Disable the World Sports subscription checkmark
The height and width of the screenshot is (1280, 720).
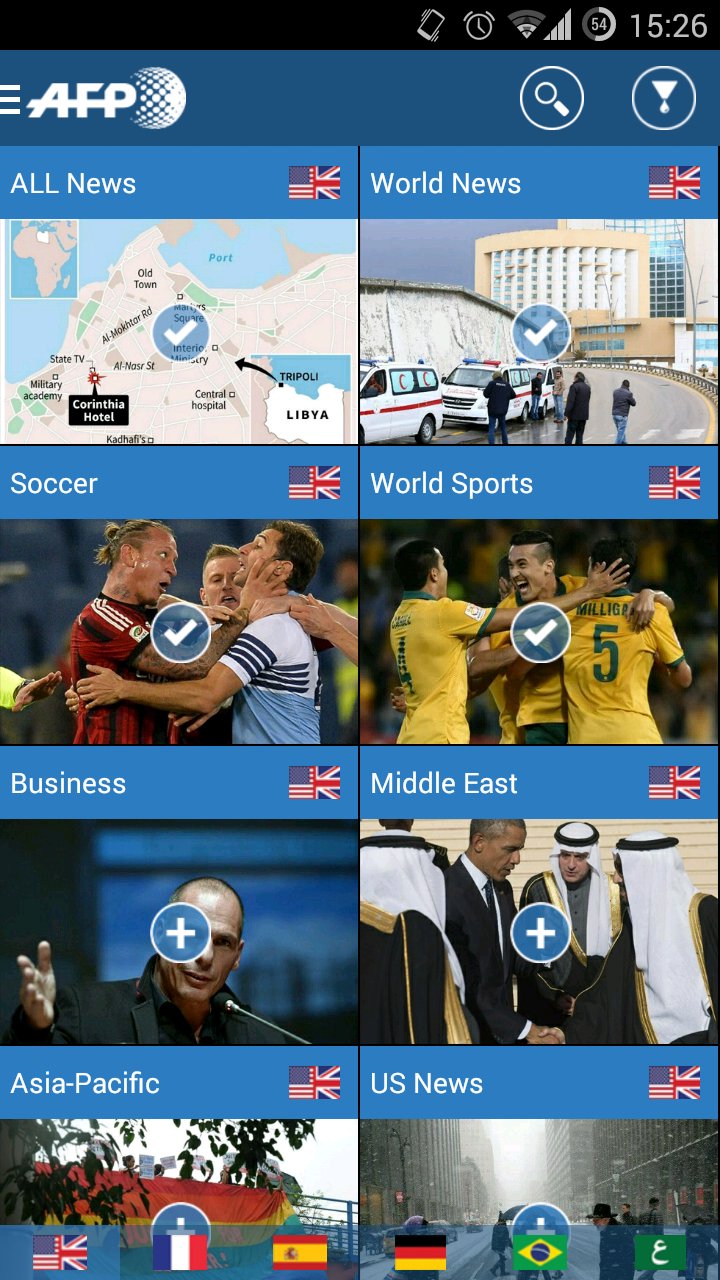click(541, 633)
